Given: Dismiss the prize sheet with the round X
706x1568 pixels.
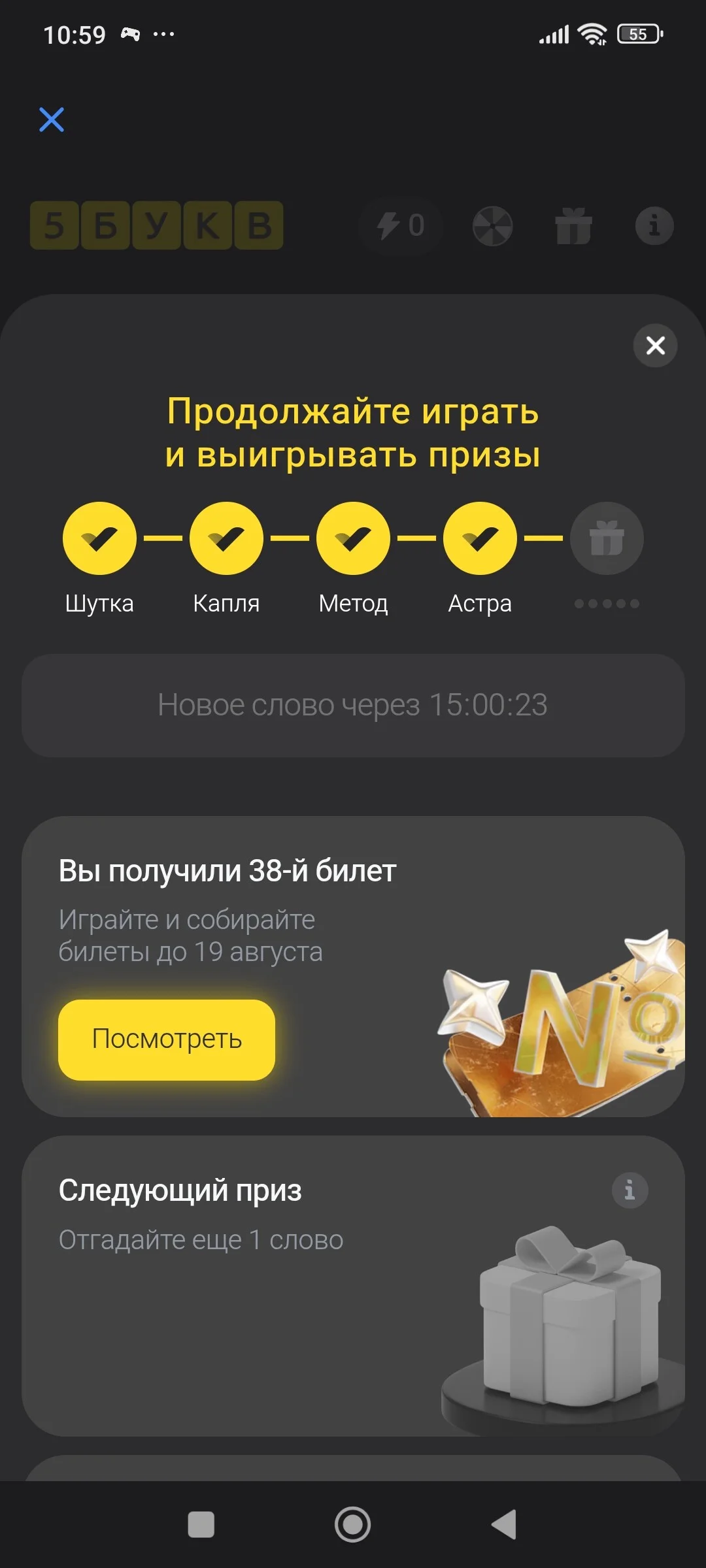Looking at the screenshot, I should pyautogui.click(x=655, y=345).
